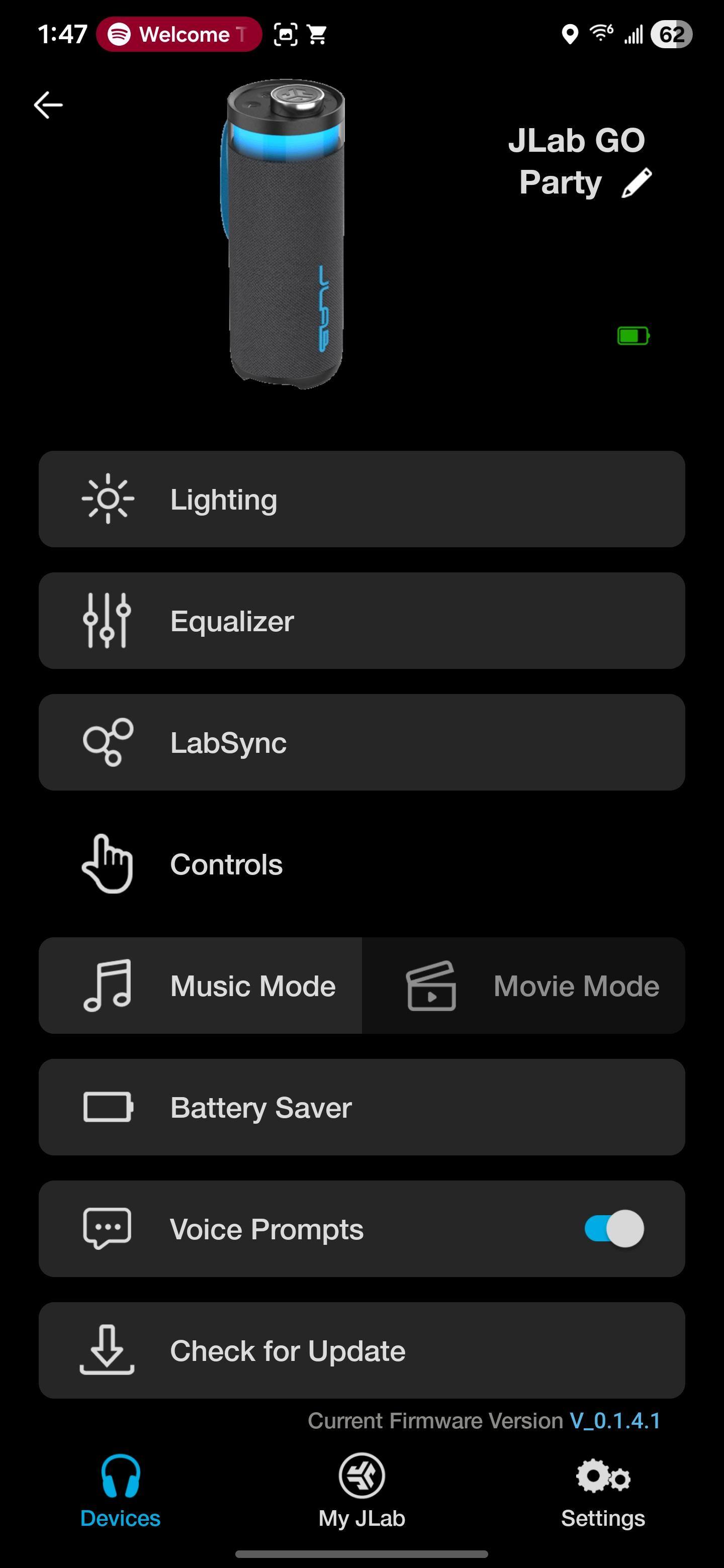This screenshot has width=724, height=1568.
Task: Go to the My JLab tab
Action: tap(361, 1491)
